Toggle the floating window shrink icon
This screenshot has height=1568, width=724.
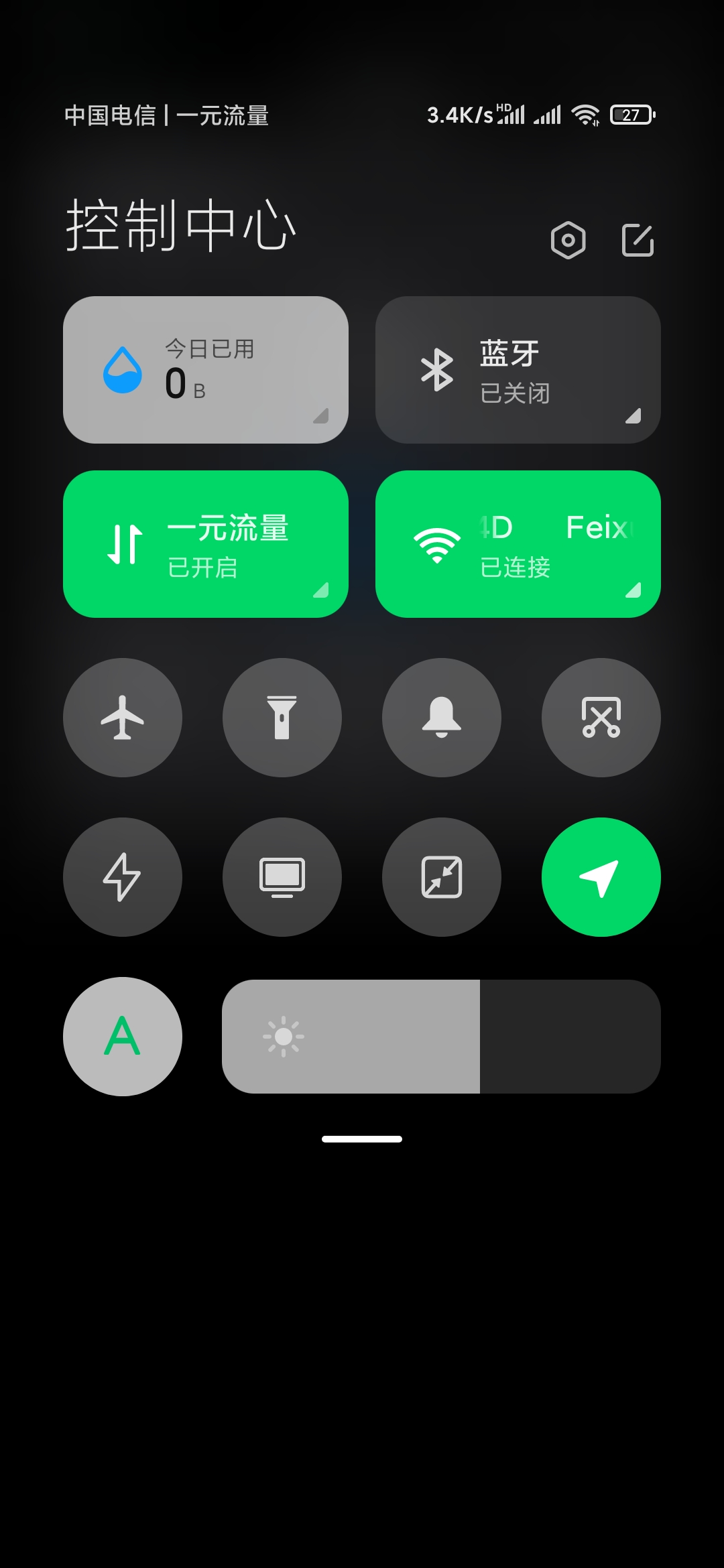442,877
